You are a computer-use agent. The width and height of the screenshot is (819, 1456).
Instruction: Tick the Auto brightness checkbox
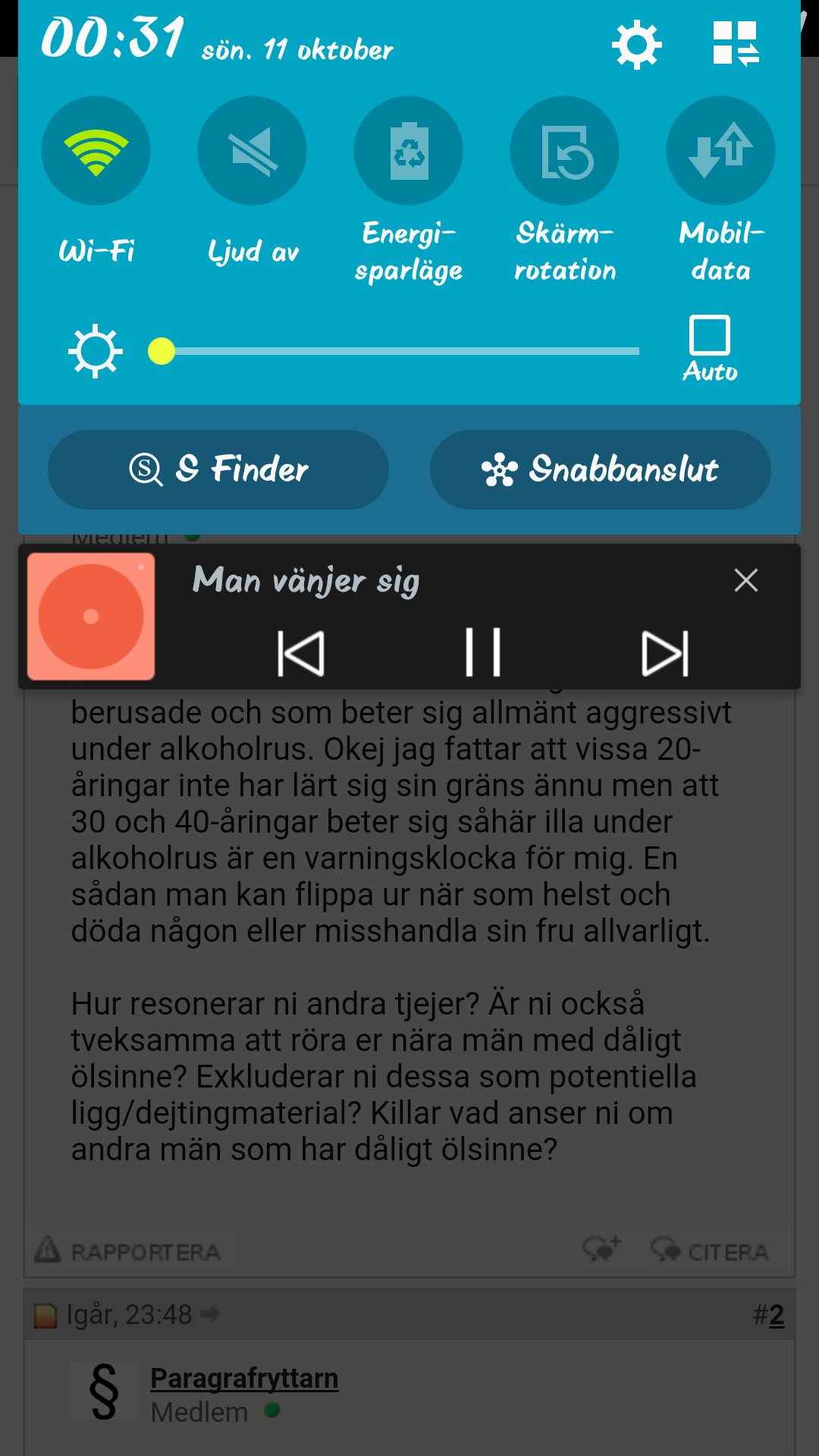coord(710,335)
